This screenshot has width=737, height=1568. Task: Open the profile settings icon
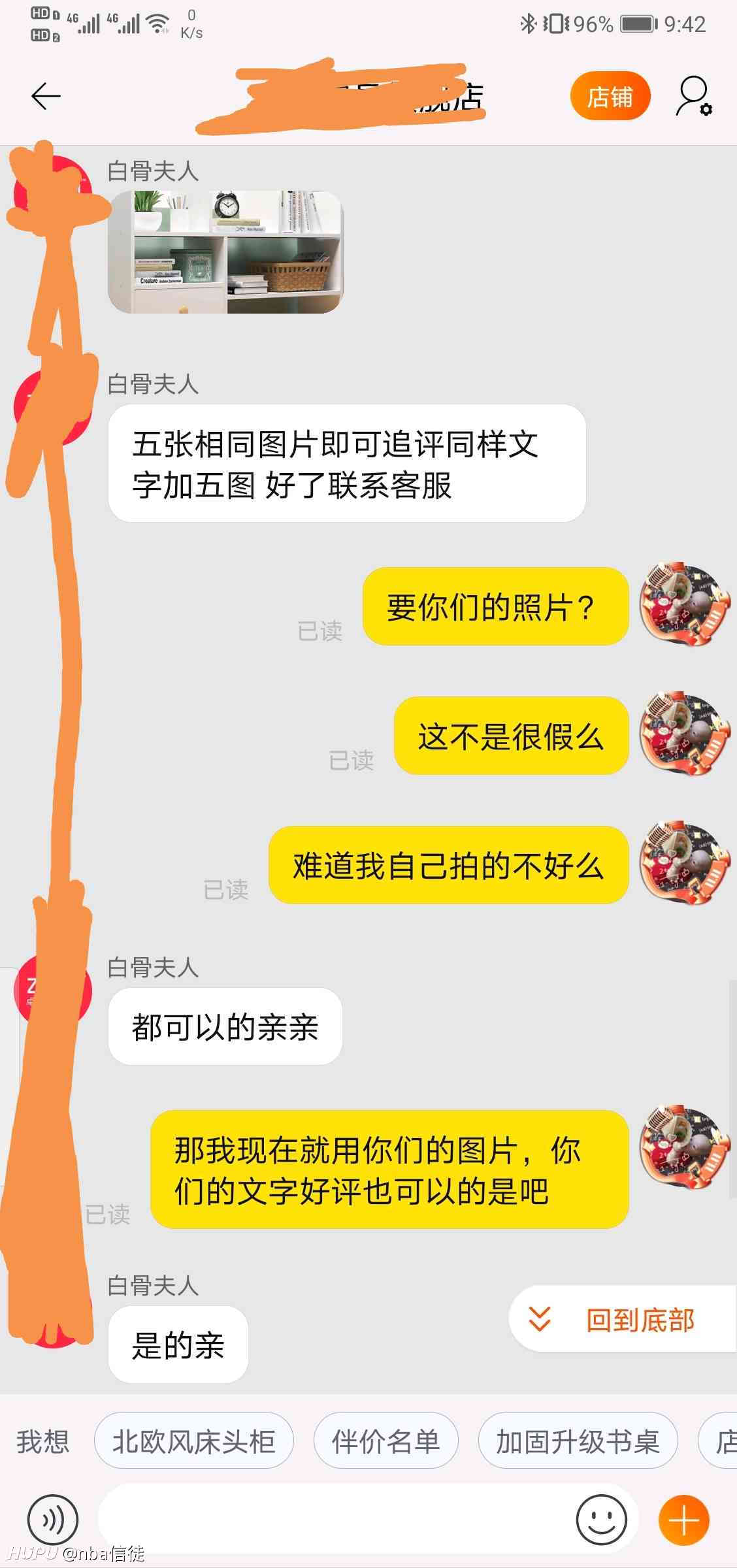(694, 97)
